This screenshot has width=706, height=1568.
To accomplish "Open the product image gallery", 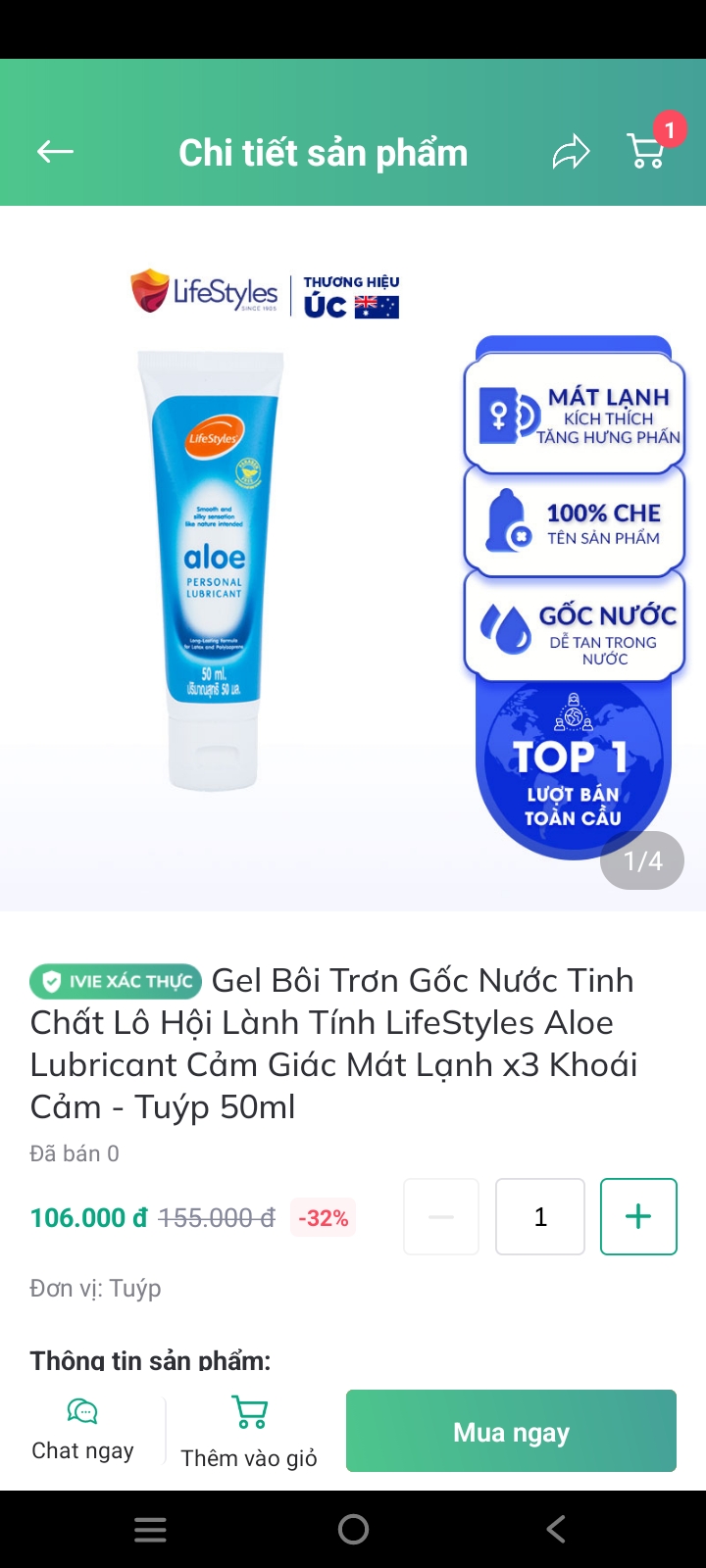I will coord(353,559).
